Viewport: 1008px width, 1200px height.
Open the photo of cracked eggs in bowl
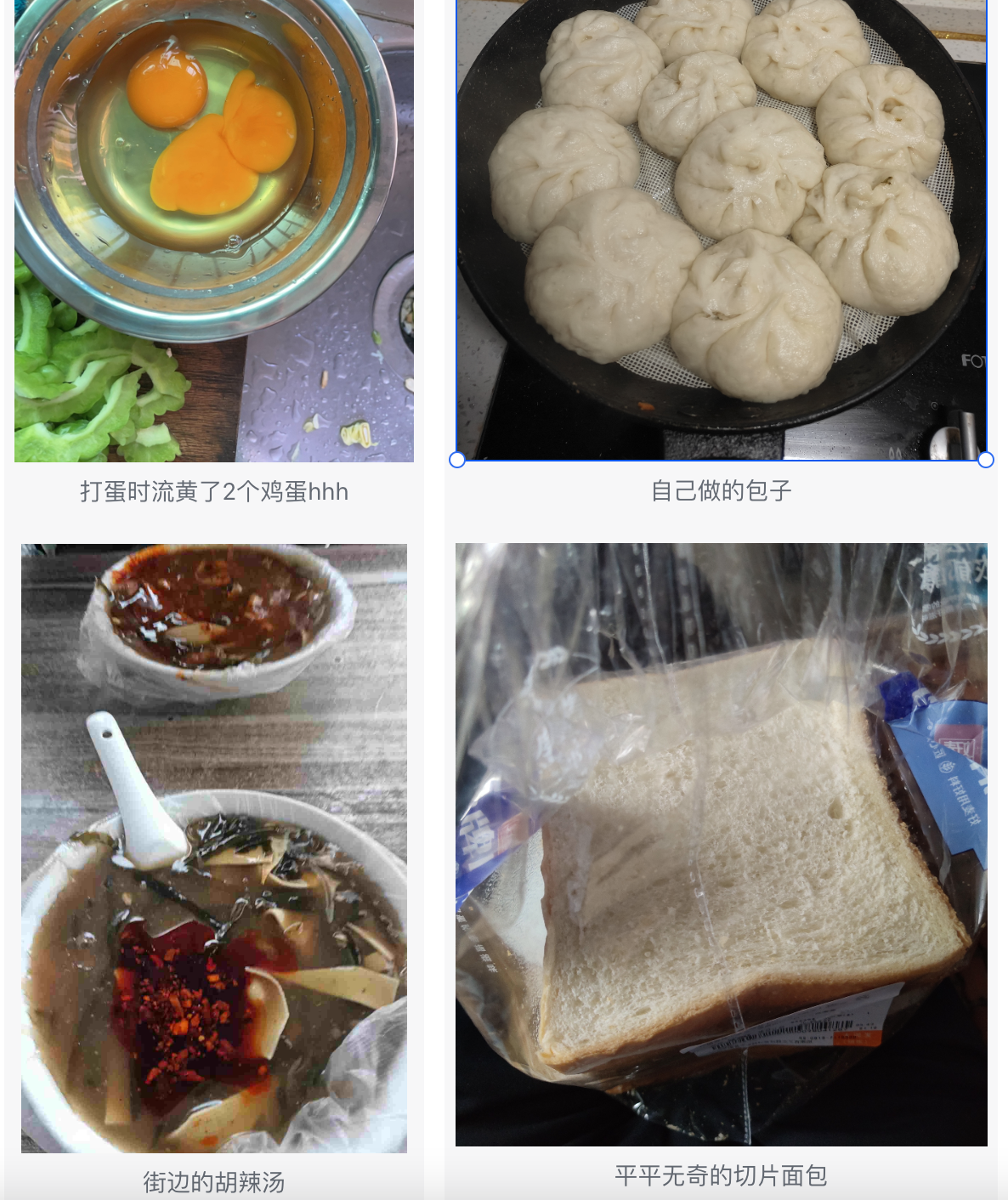point(214,230)
